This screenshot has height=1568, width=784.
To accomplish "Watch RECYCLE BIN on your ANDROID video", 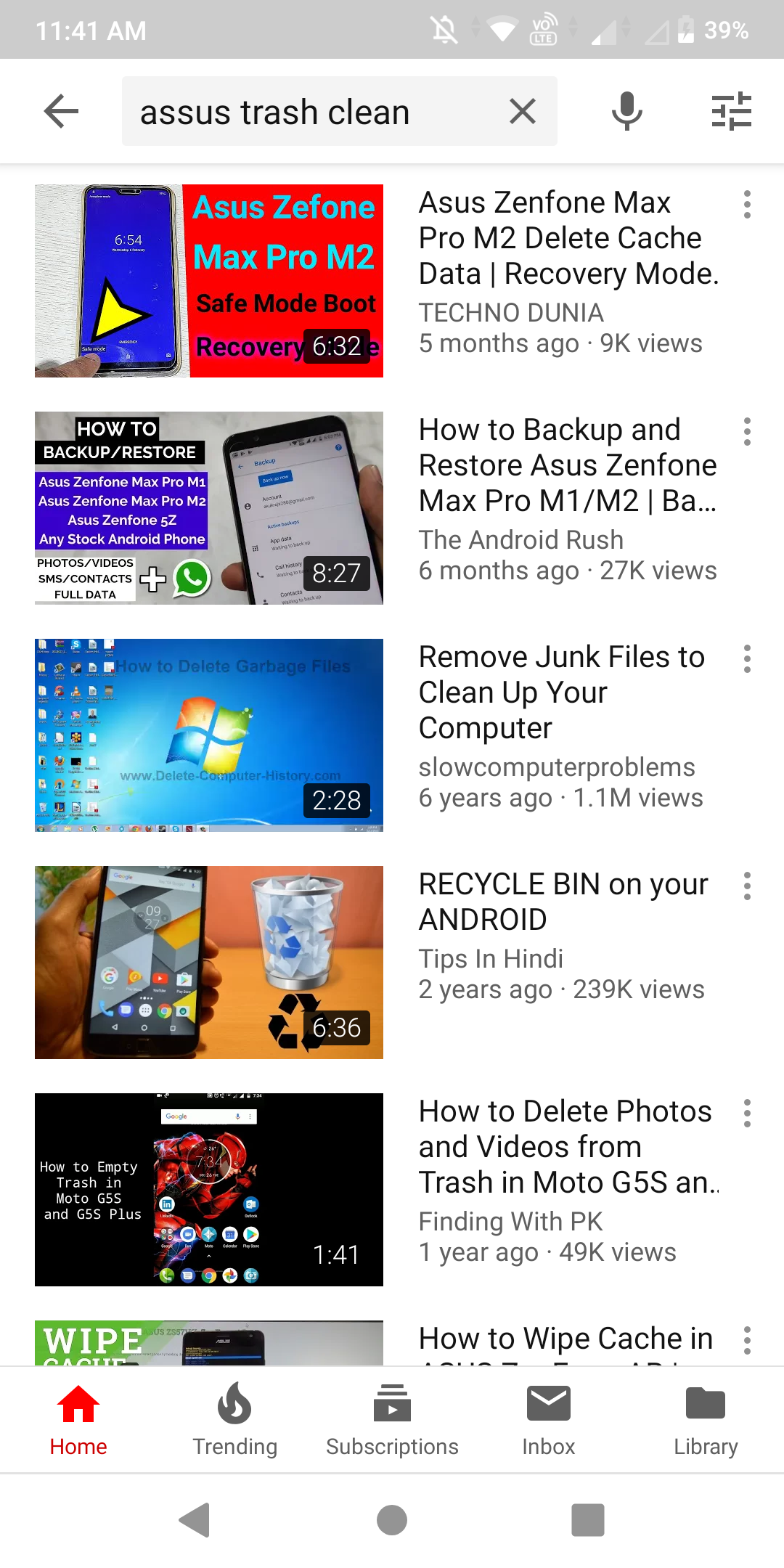I will 209,963.
